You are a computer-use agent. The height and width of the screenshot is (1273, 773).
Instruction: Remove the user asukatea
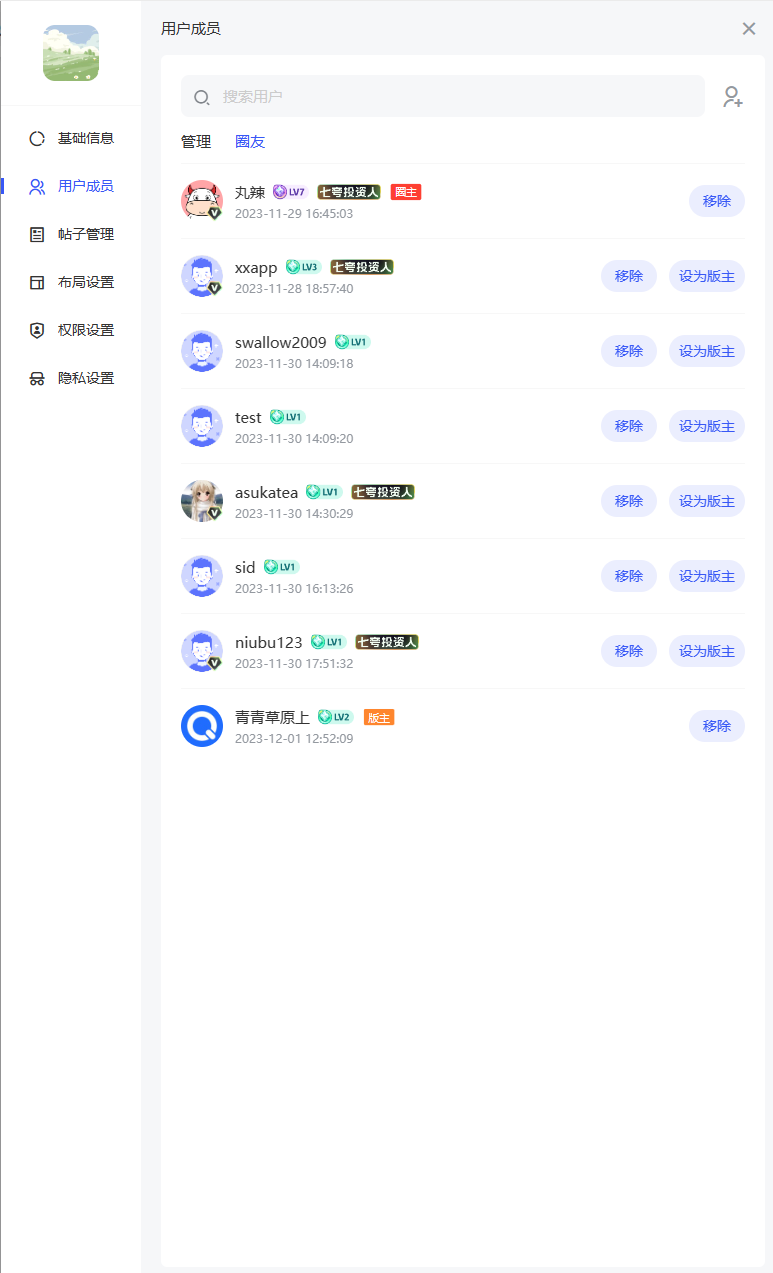click(628, 501)
